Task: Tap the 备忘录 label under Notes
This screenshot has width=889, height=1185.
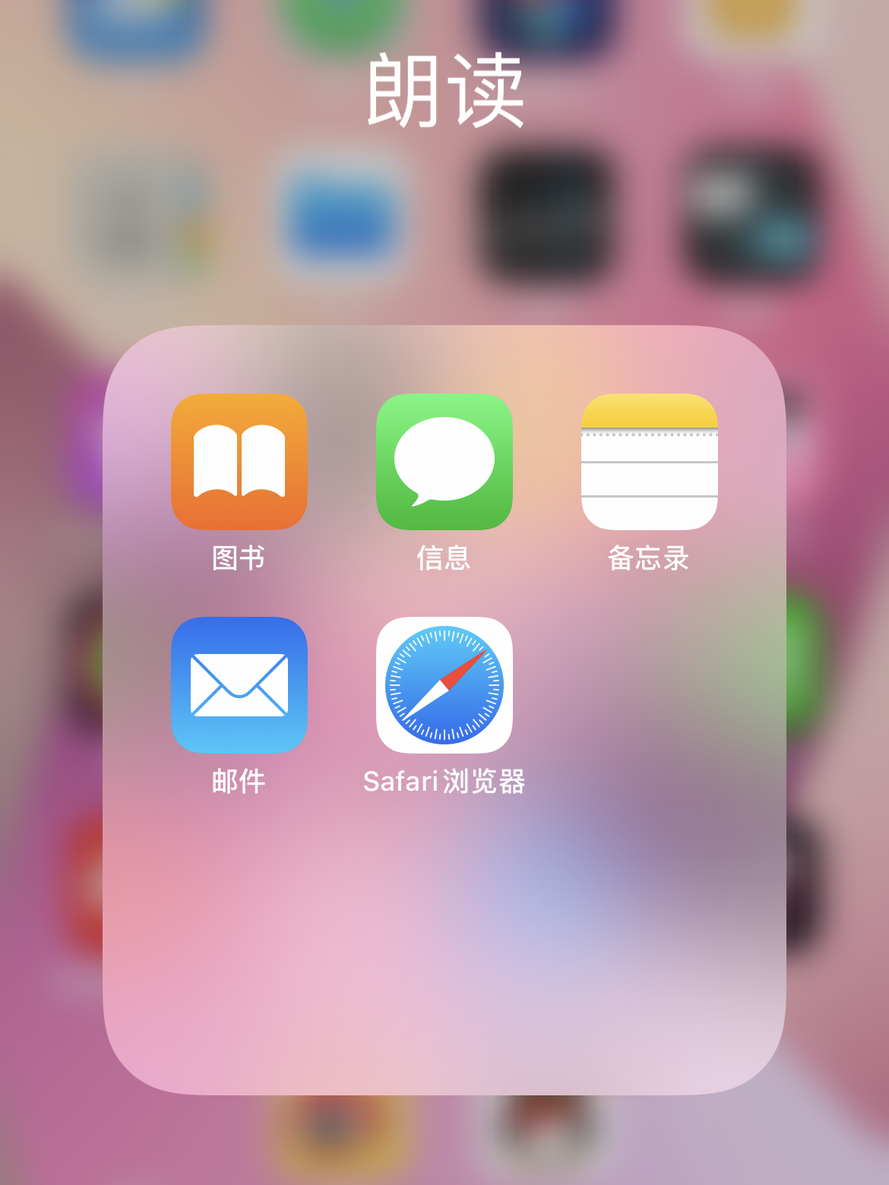Action: pos(648,560)
